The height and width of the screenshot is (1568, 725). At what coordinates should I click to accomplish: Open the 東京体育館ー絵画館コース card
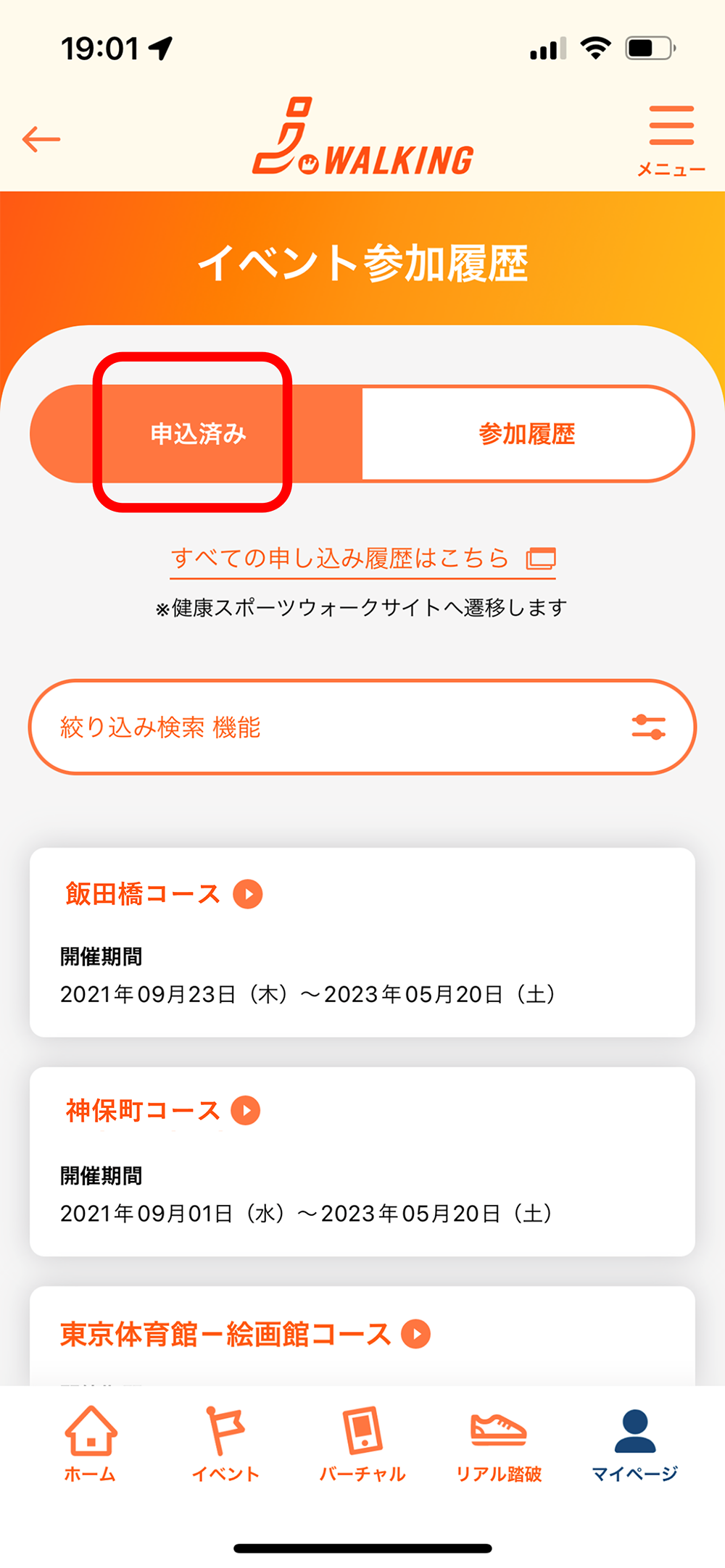(362, 1335)
